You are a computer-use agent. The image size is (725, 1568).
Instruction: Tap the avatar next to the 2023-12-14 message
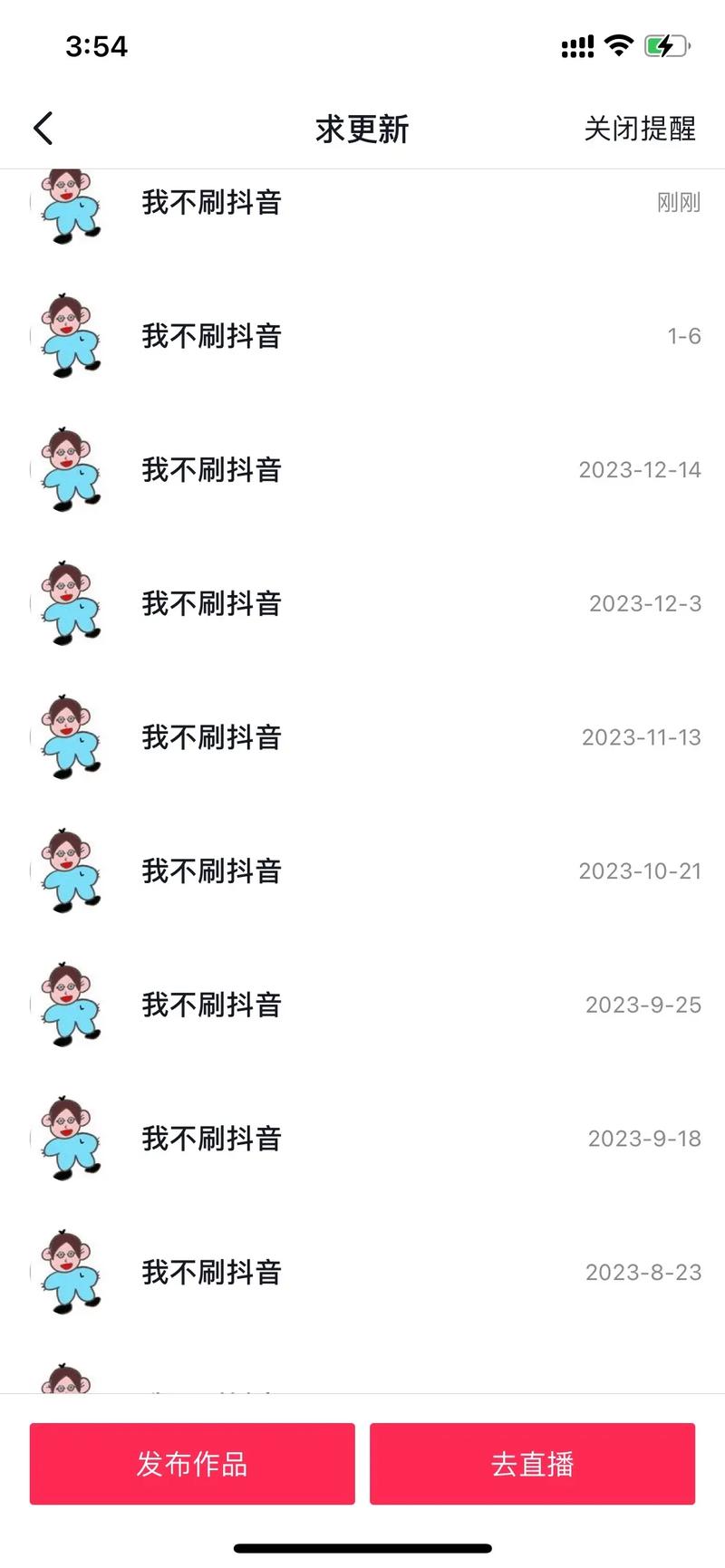pos(68,471)
